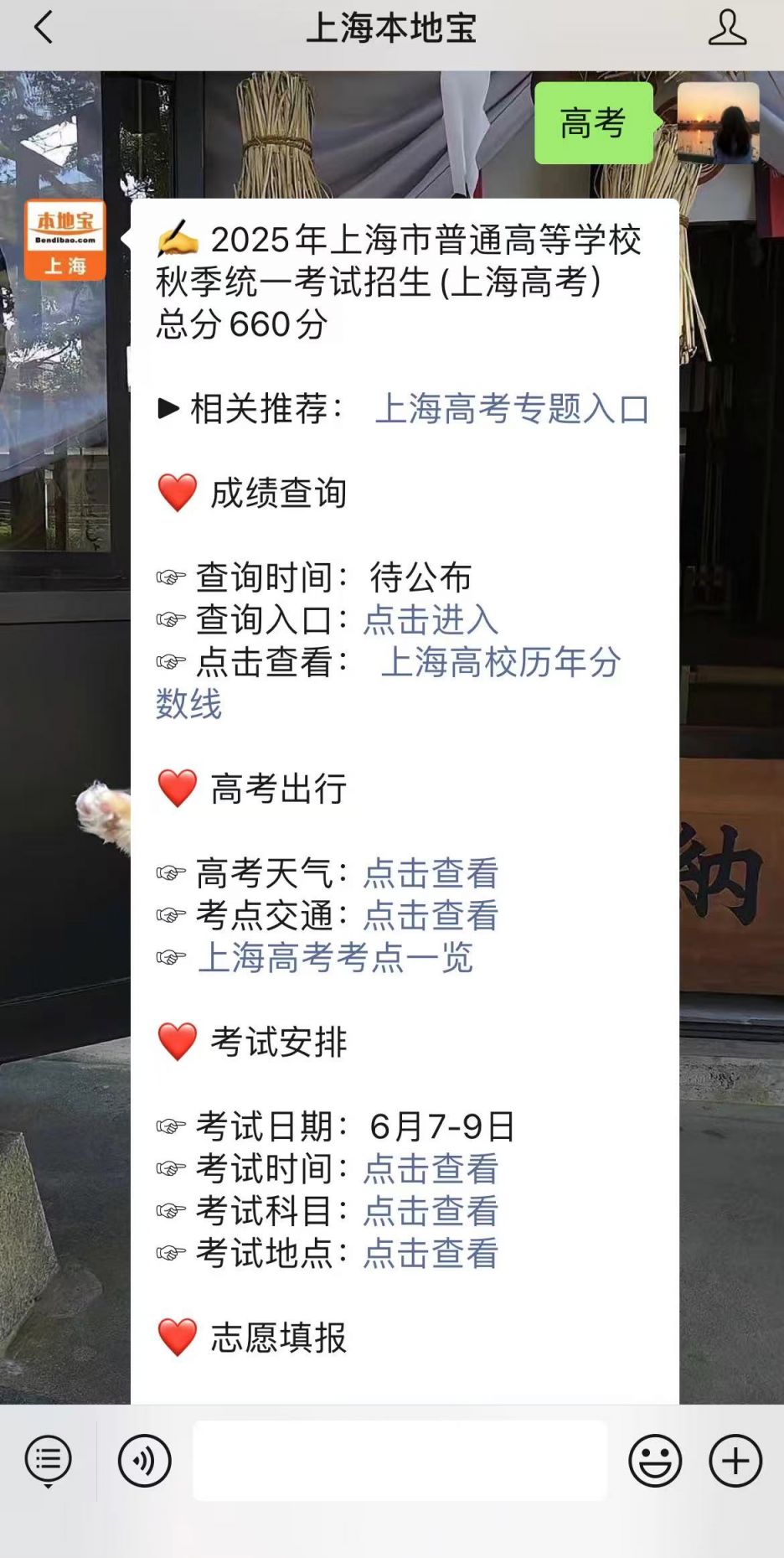Go back from the 上海本地宝 chat
The width and height of the screenshot is (784, 1558).
click(x=44, y=28)
